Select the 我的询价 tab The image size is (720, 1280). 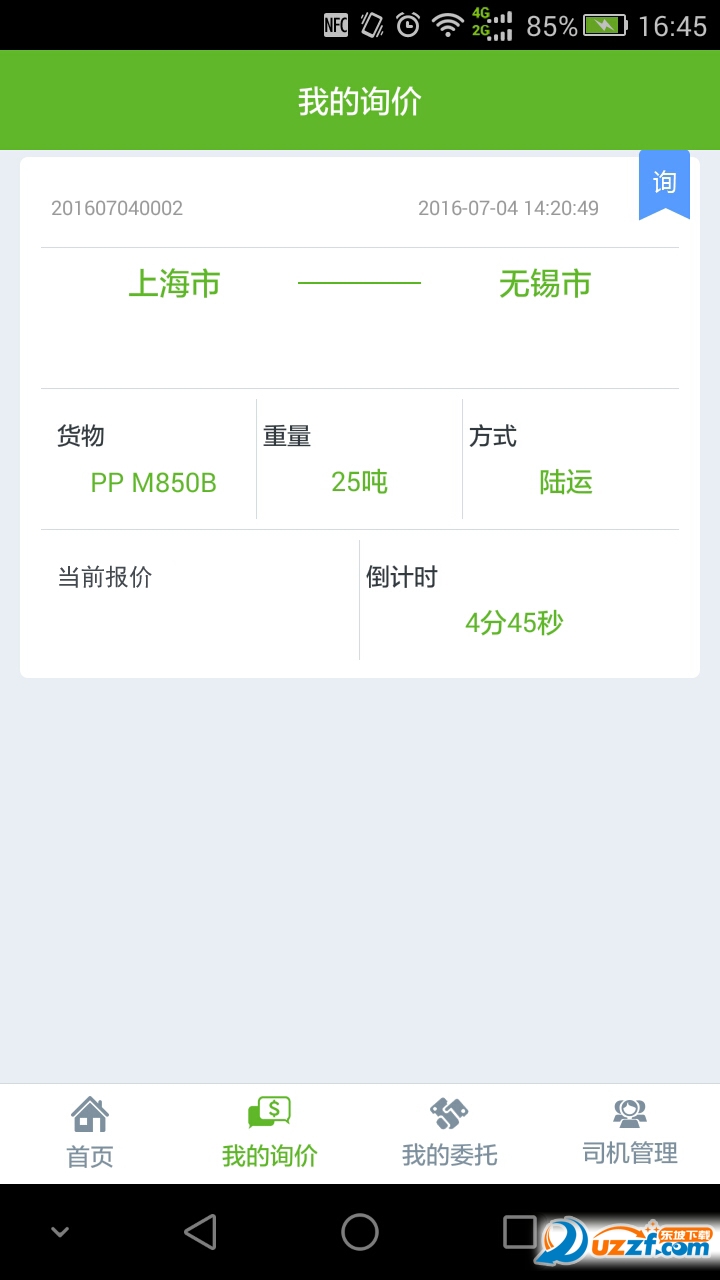[270, 1133]
